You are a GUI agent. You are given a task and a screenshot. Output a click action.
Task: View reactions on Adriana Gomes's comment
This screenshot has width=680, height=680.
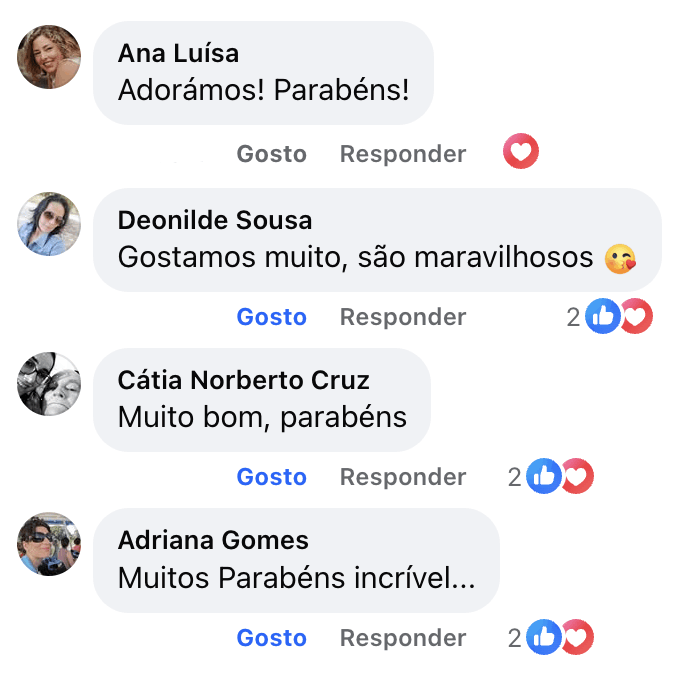pos(552,637)
